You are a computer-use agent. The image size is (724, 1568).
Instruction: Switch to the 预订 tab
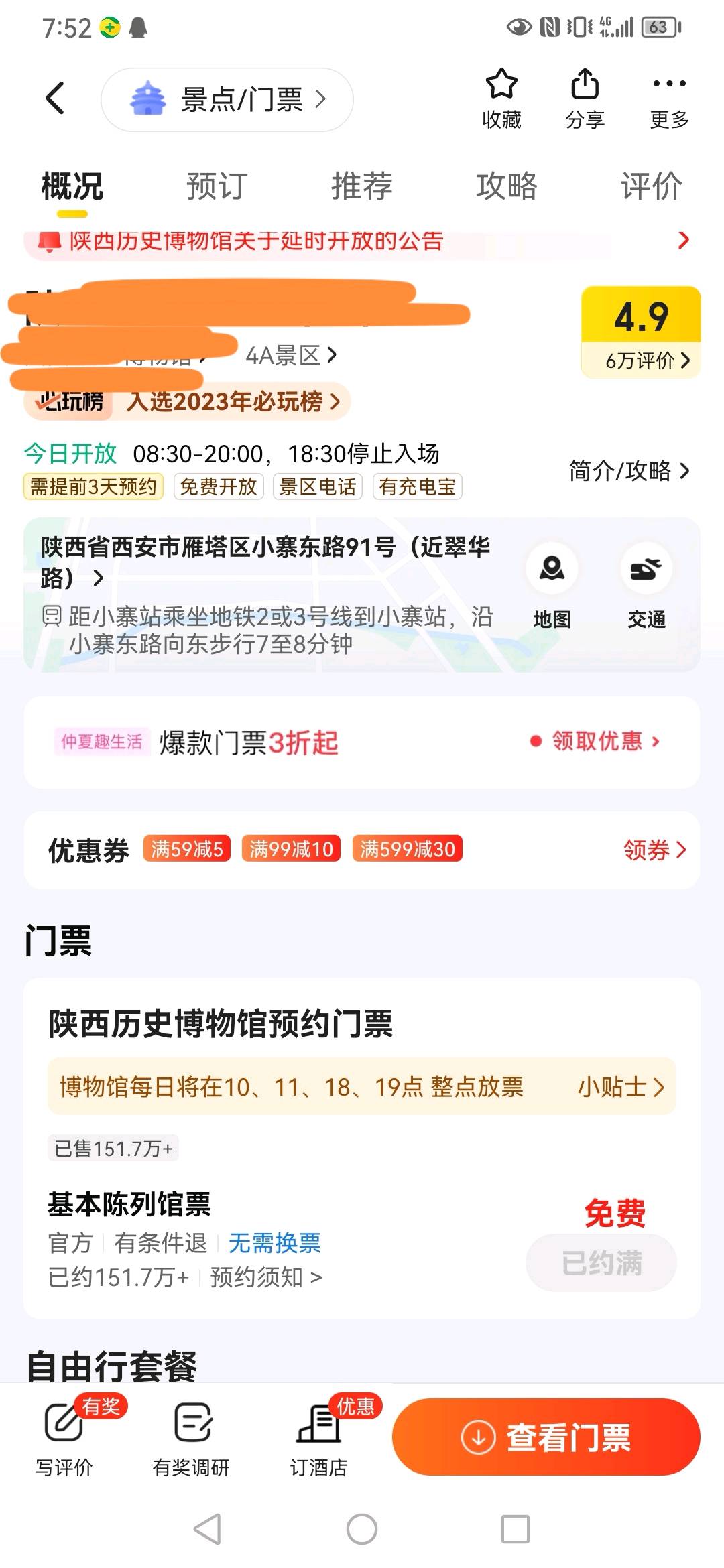217,186
